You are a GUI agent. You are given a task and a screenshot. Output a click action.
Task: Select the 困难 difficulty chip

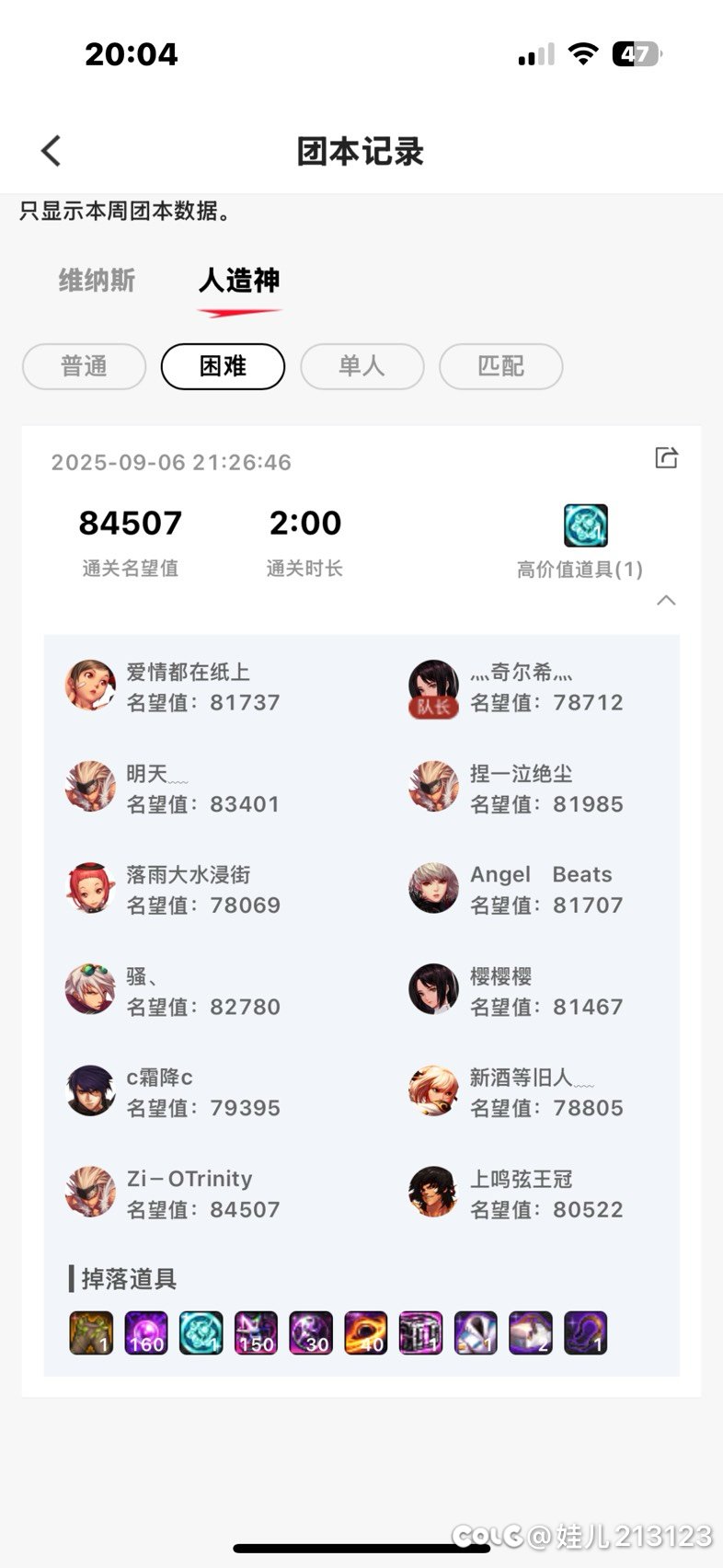coord(223,366)
